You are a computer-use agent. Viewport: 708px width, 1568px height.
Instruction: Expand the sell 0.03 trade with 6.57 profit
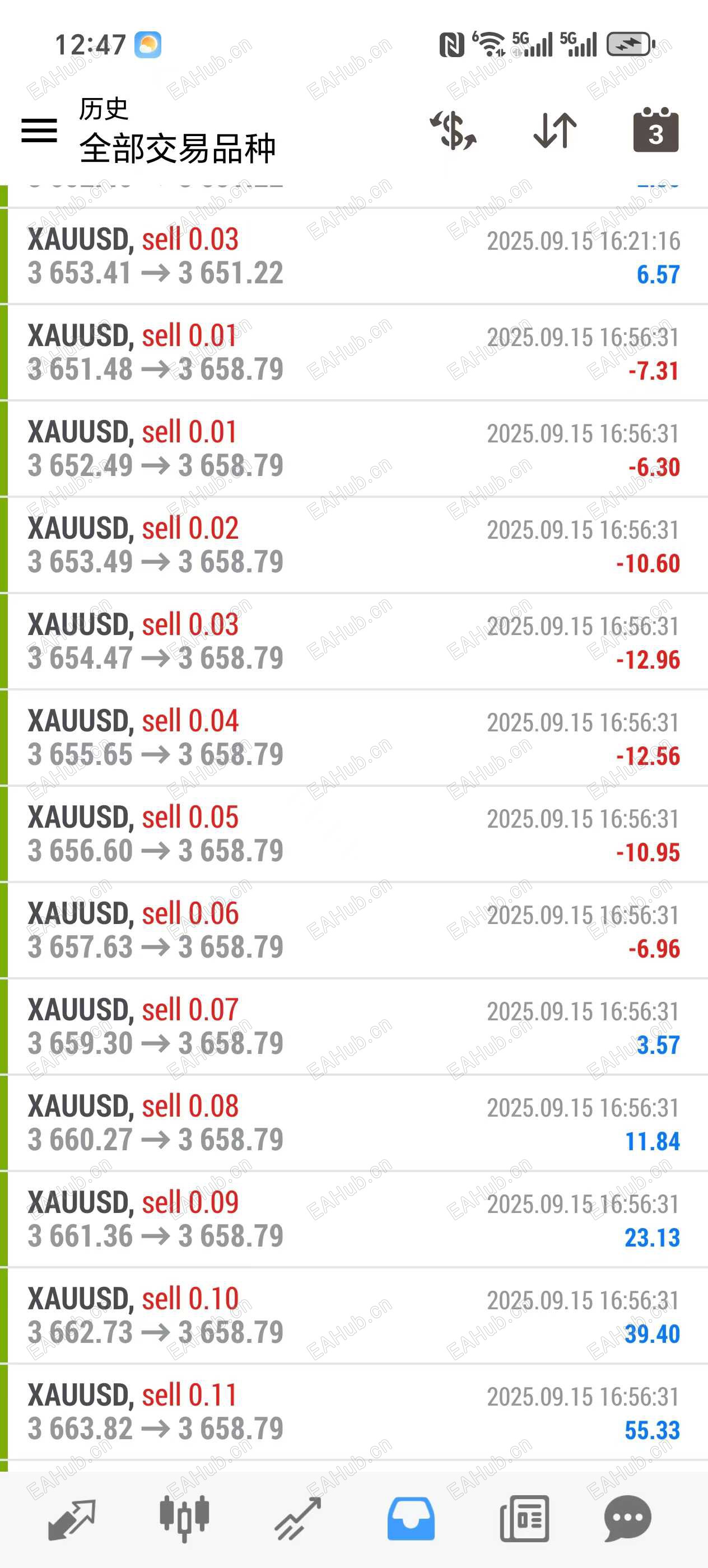(x=353, y=256)
